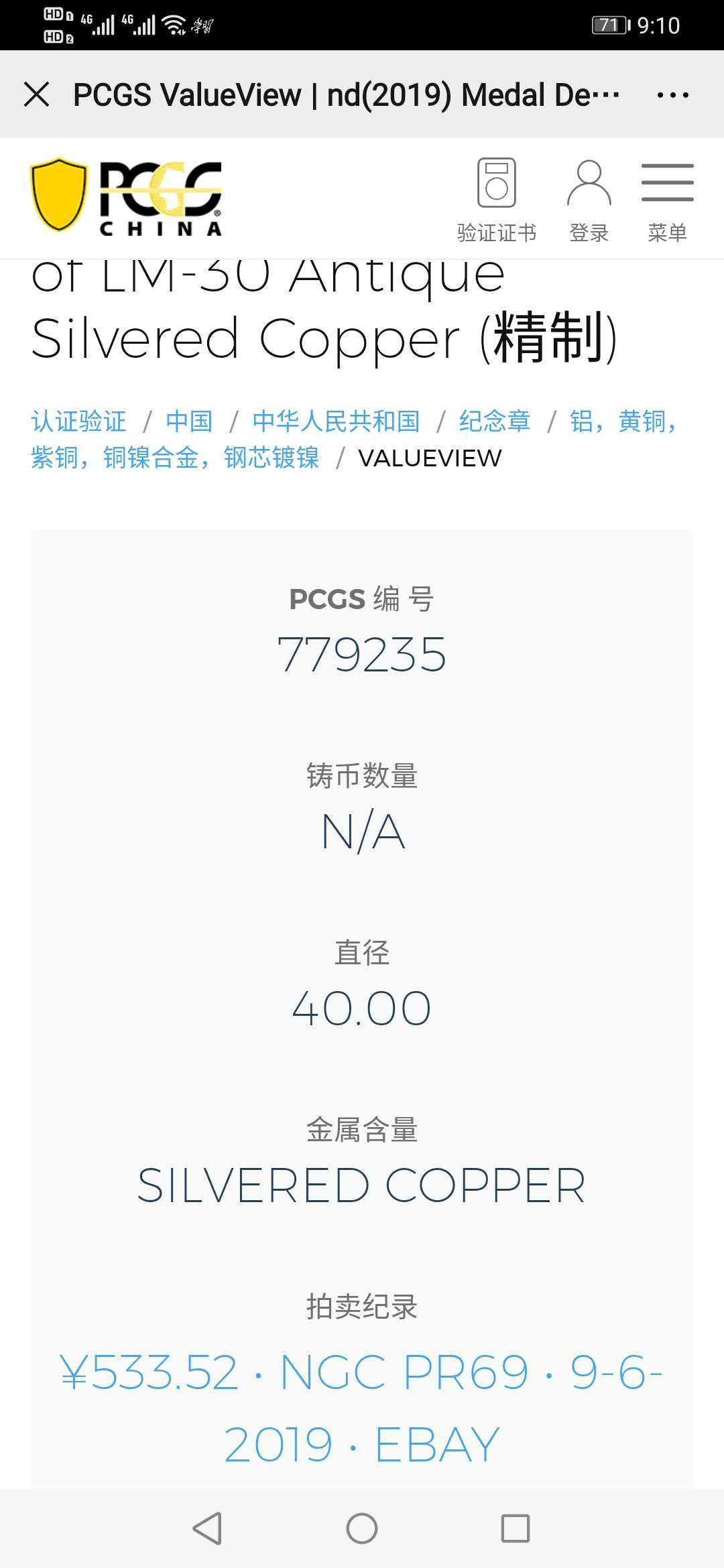
Task: Open the 菜单 hamburger menu
Action: [667, 200]
